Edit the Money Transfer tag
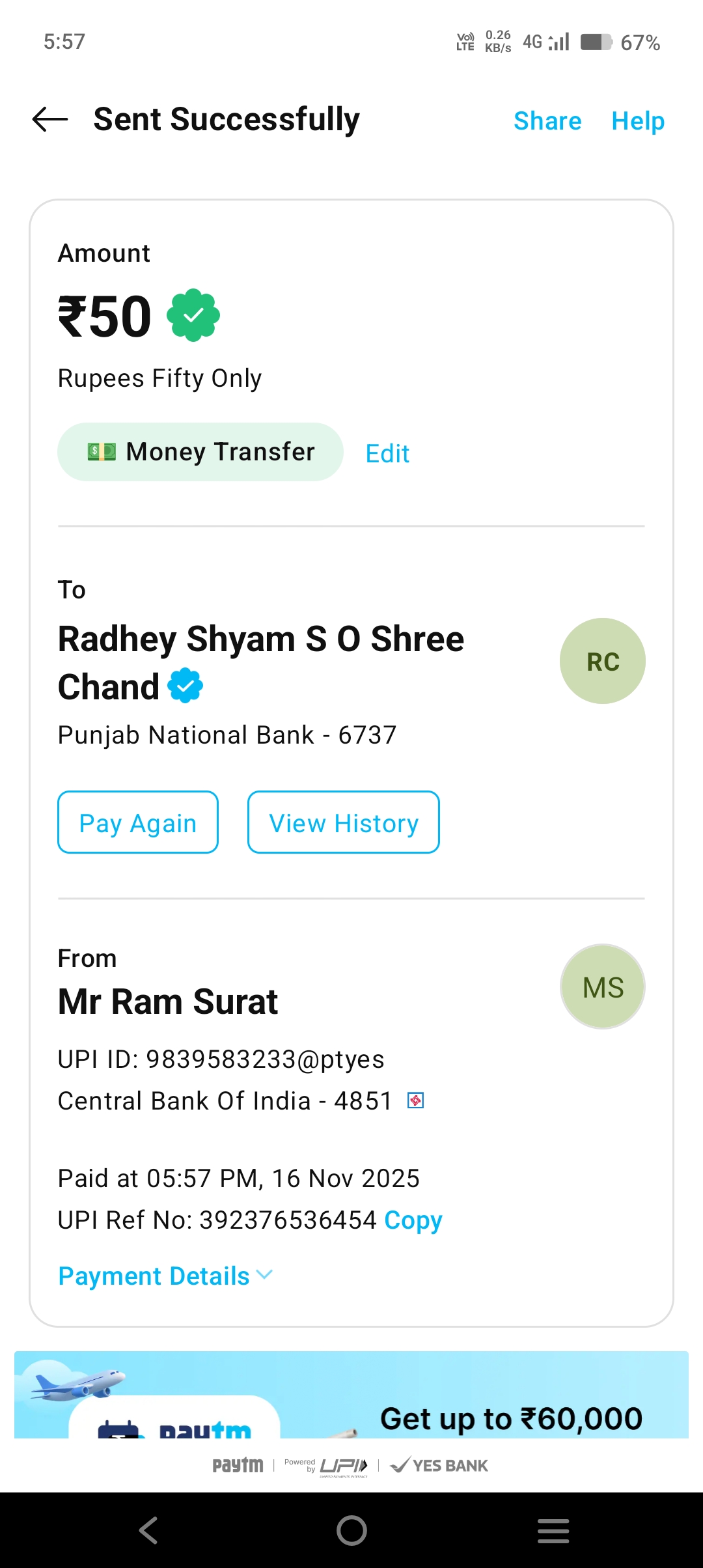The height and width of the screenshot is (1568, 703). pyautogui.click(x=387, y=454)
